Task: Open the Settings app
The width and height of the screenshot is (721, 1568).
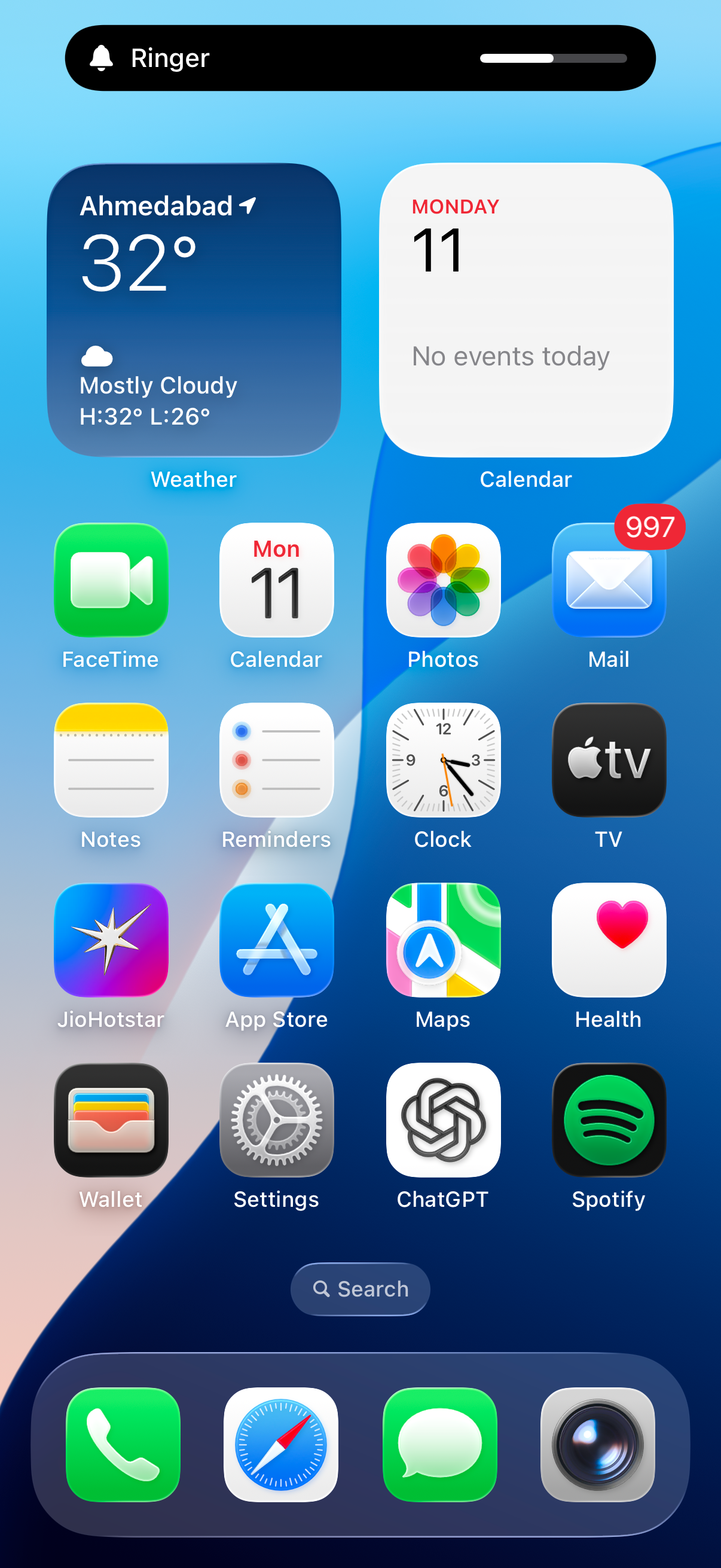Action: tap(276, 1121)
